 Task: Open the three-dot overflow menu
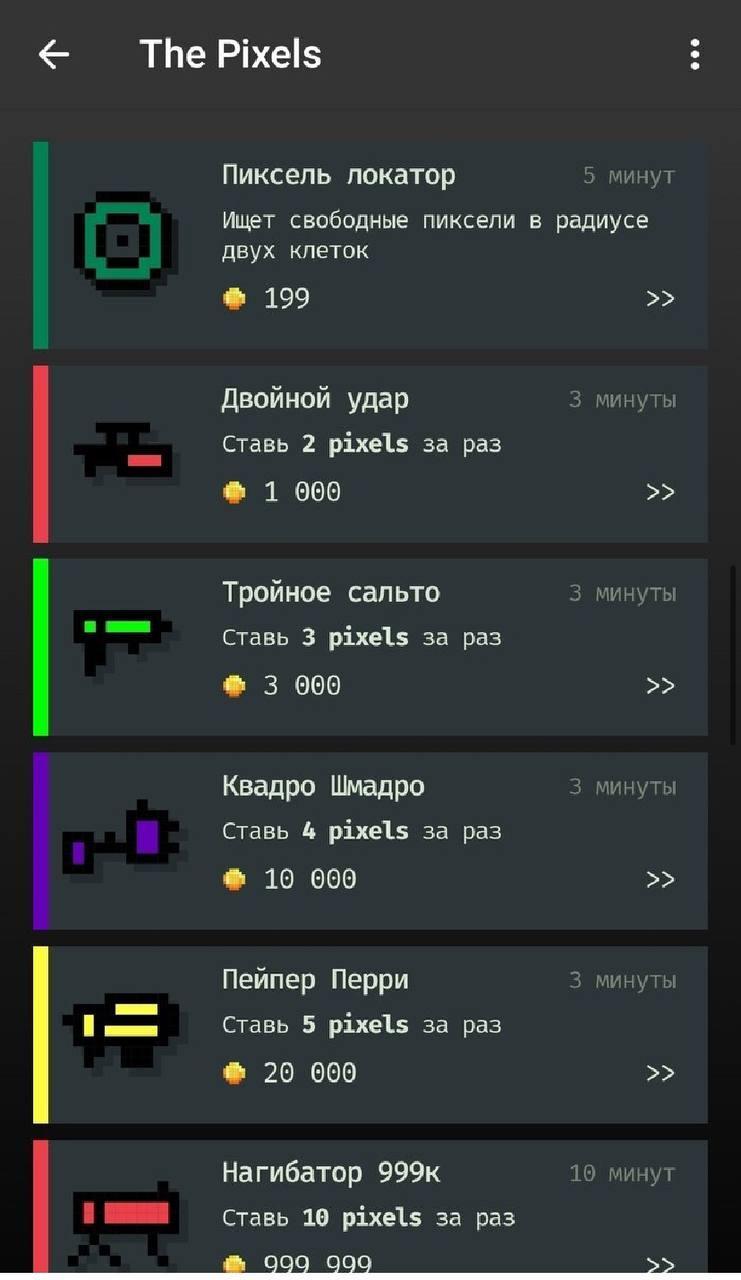click(x=694, y=54)
